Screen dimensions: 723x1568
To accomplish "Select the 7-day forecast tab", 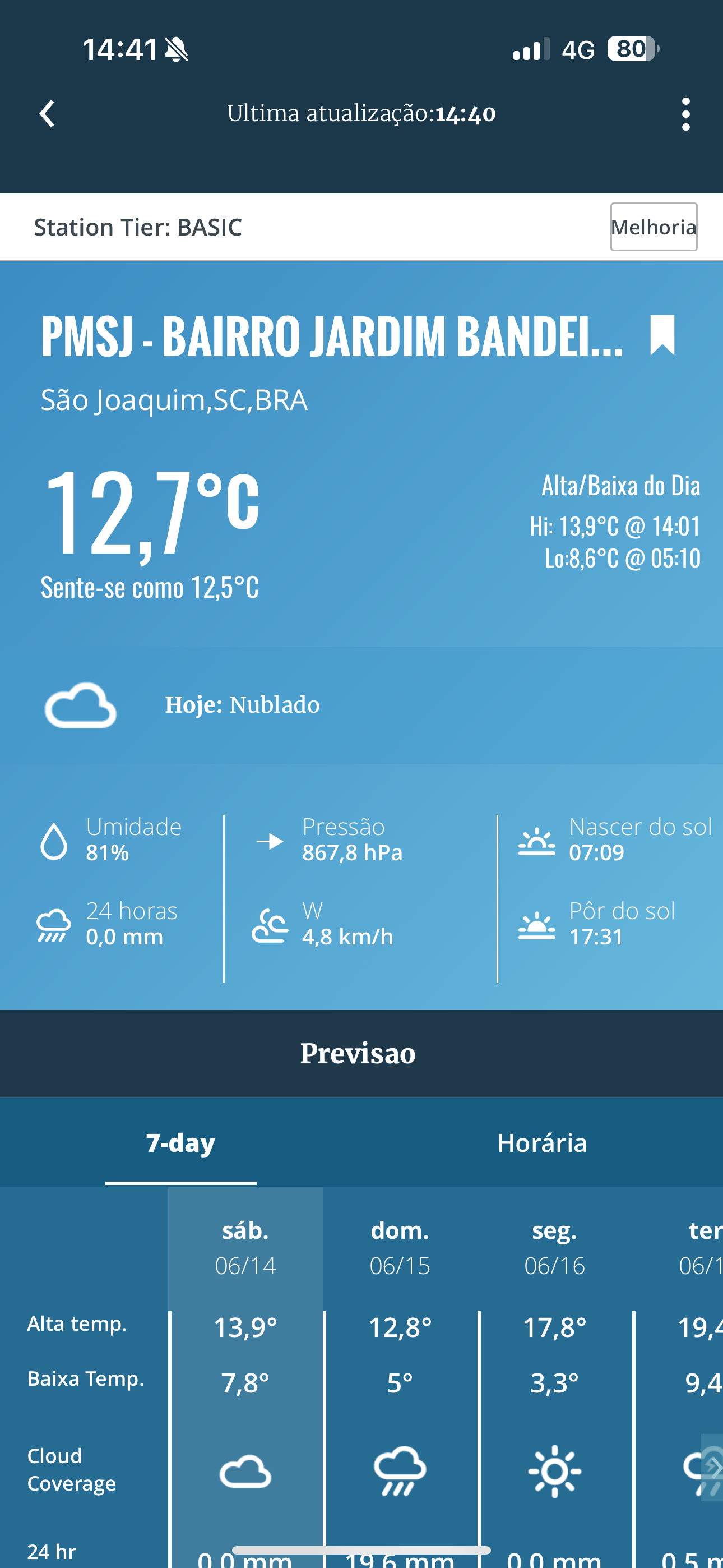I will click(x=180, y=1142).
